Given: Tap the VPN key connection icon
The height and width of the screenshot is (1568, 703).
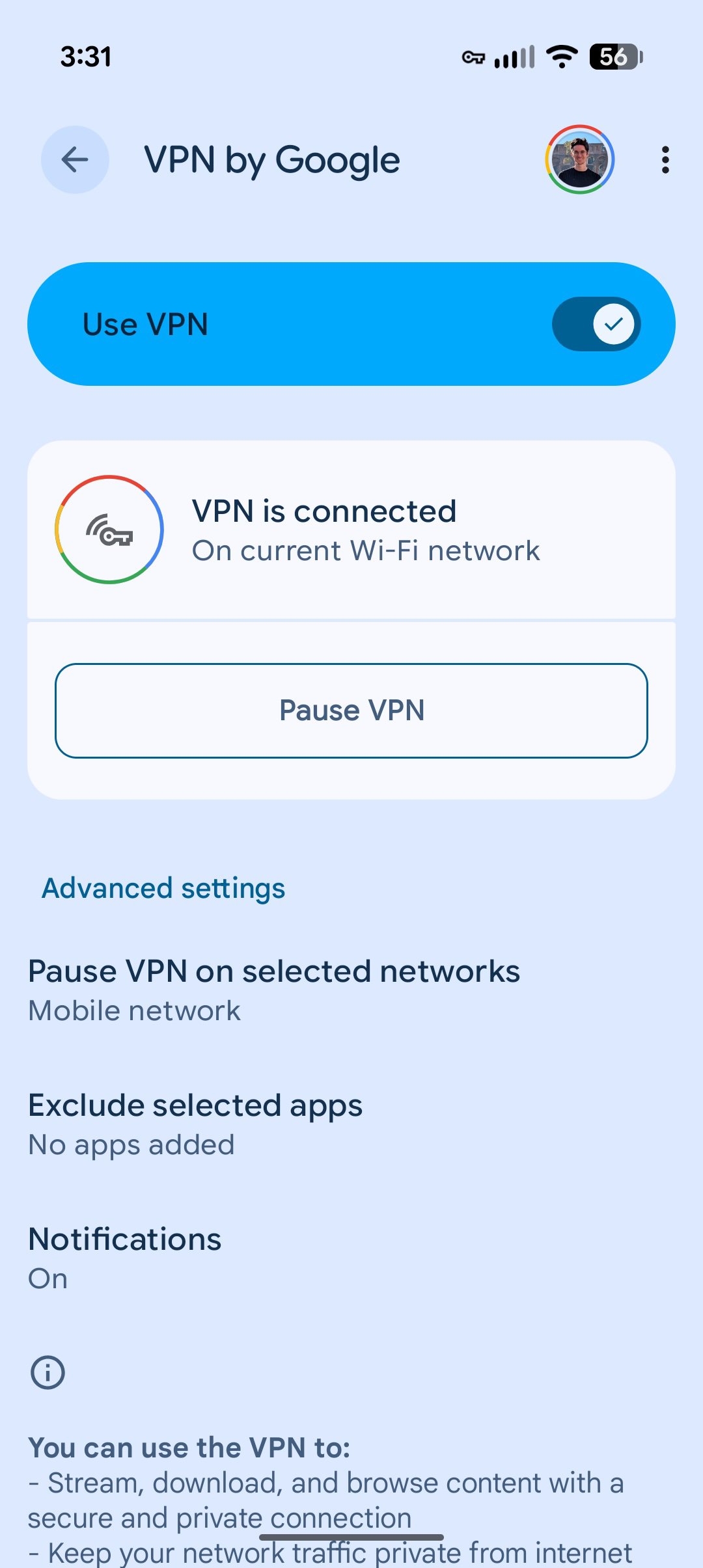Looking at the screenshot, I should (108, 530).
